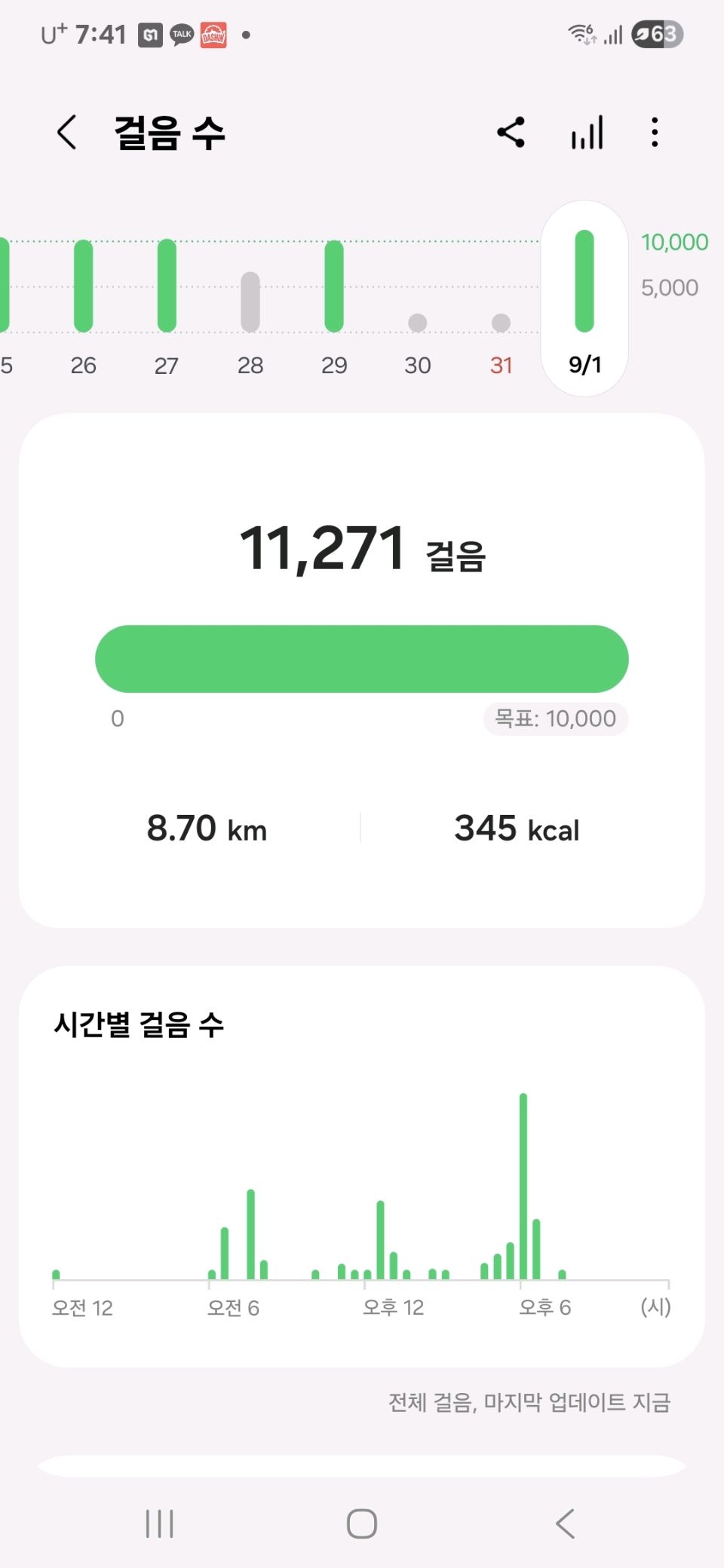Select the day 27 bar
This screenshot has width=724, height=1568.
[167, 286]
